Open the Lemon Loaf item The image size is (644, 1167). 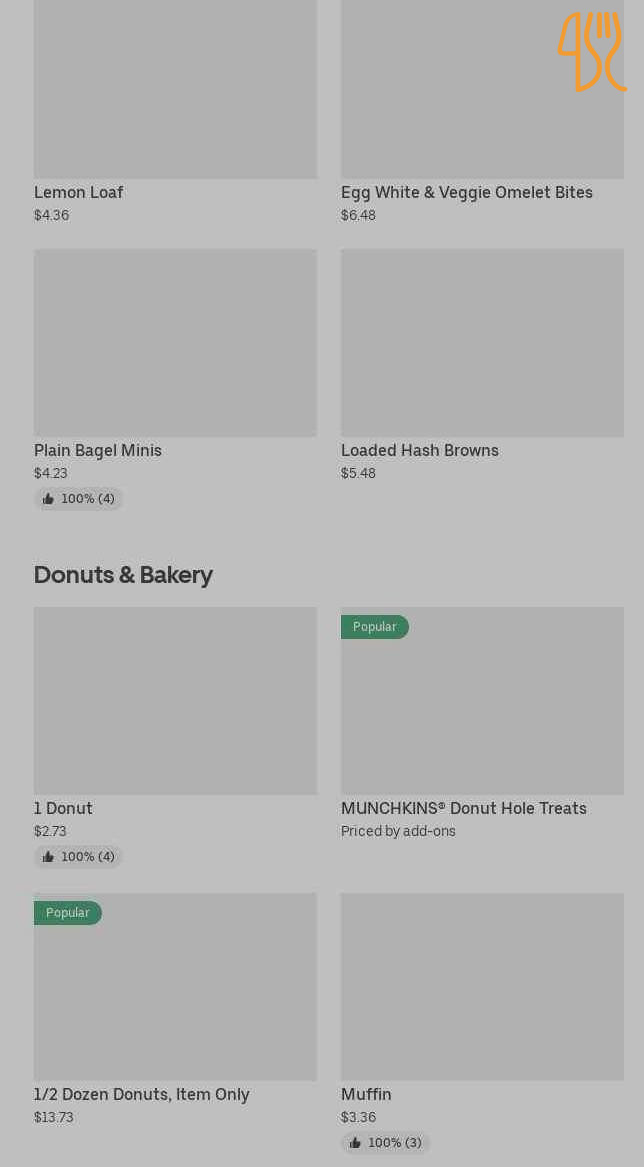[175, 112]
